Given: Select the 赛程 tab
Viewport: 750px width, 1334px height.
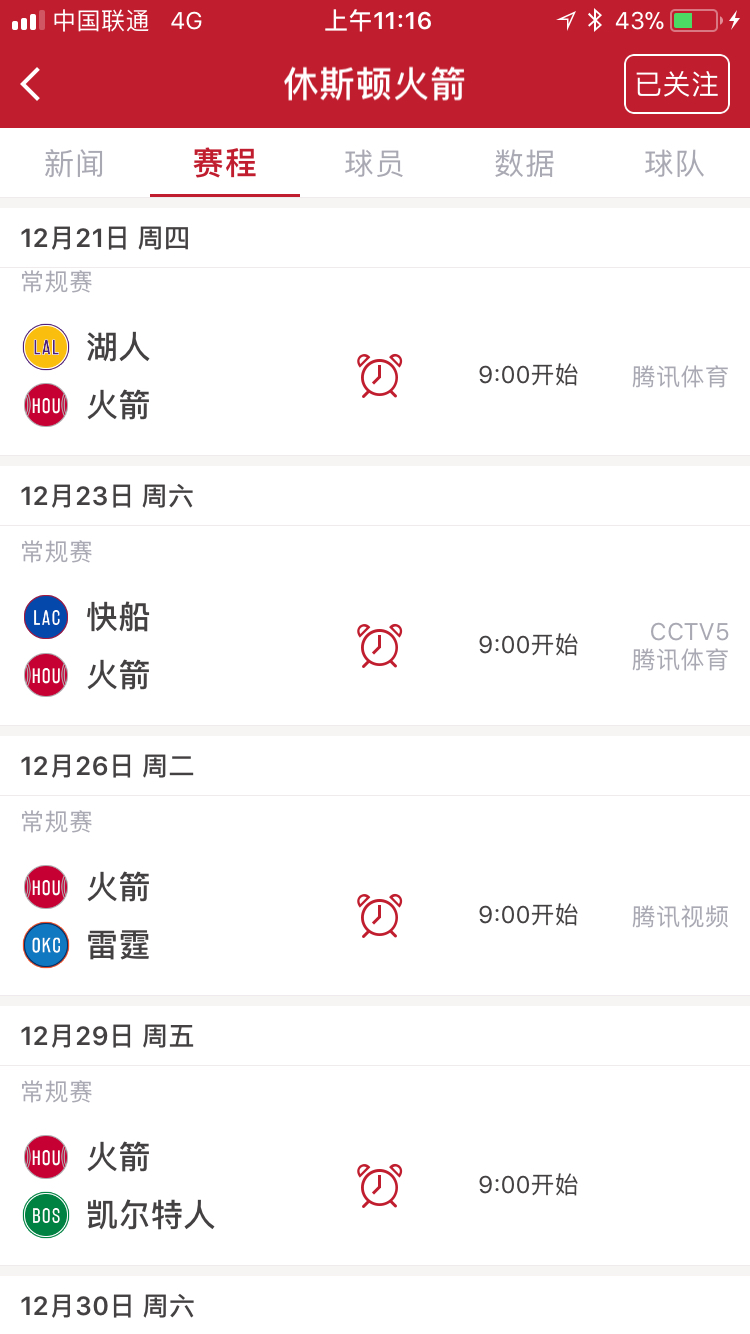Looking at the screenshot, I should (225, 163).
